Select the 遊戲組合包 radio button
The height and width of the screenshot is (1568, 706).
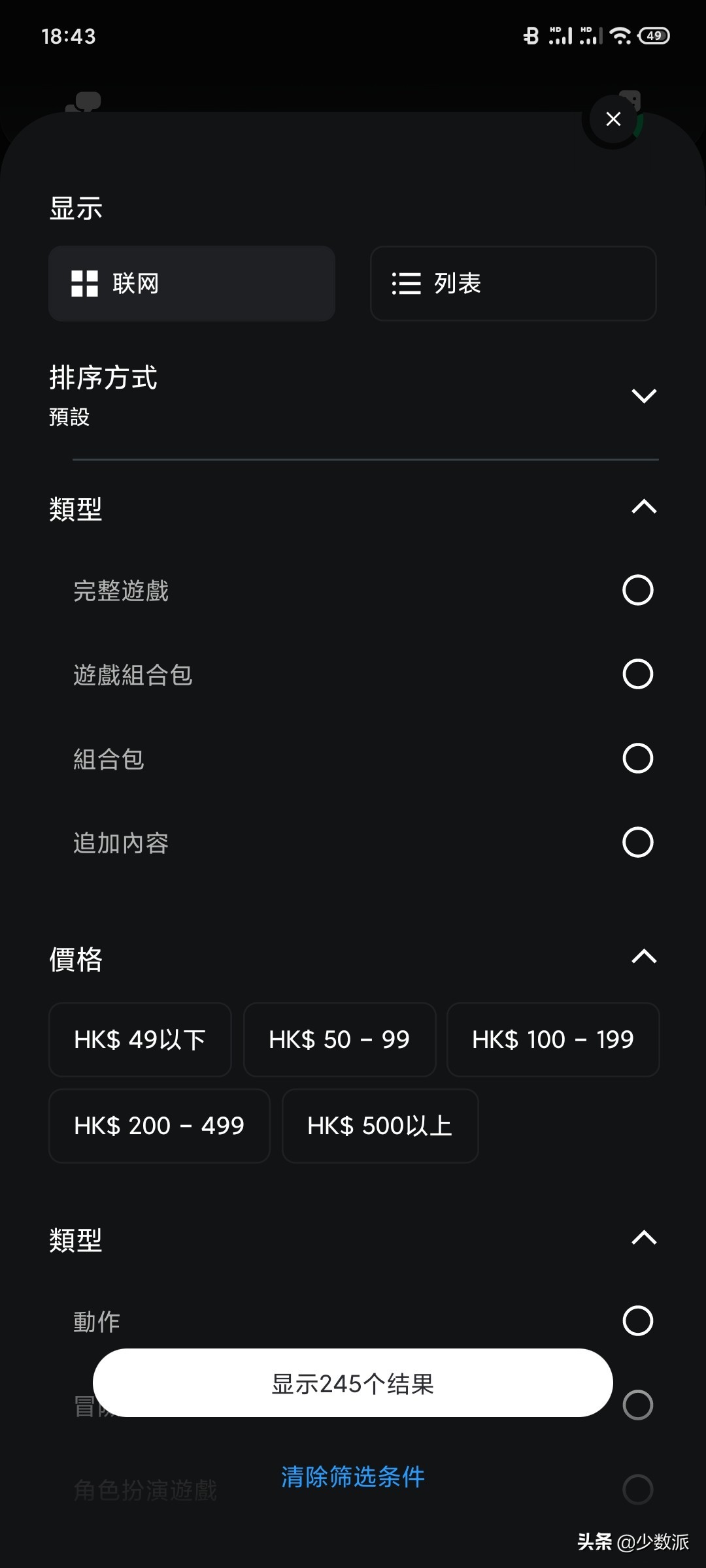[x=639, y=675]
